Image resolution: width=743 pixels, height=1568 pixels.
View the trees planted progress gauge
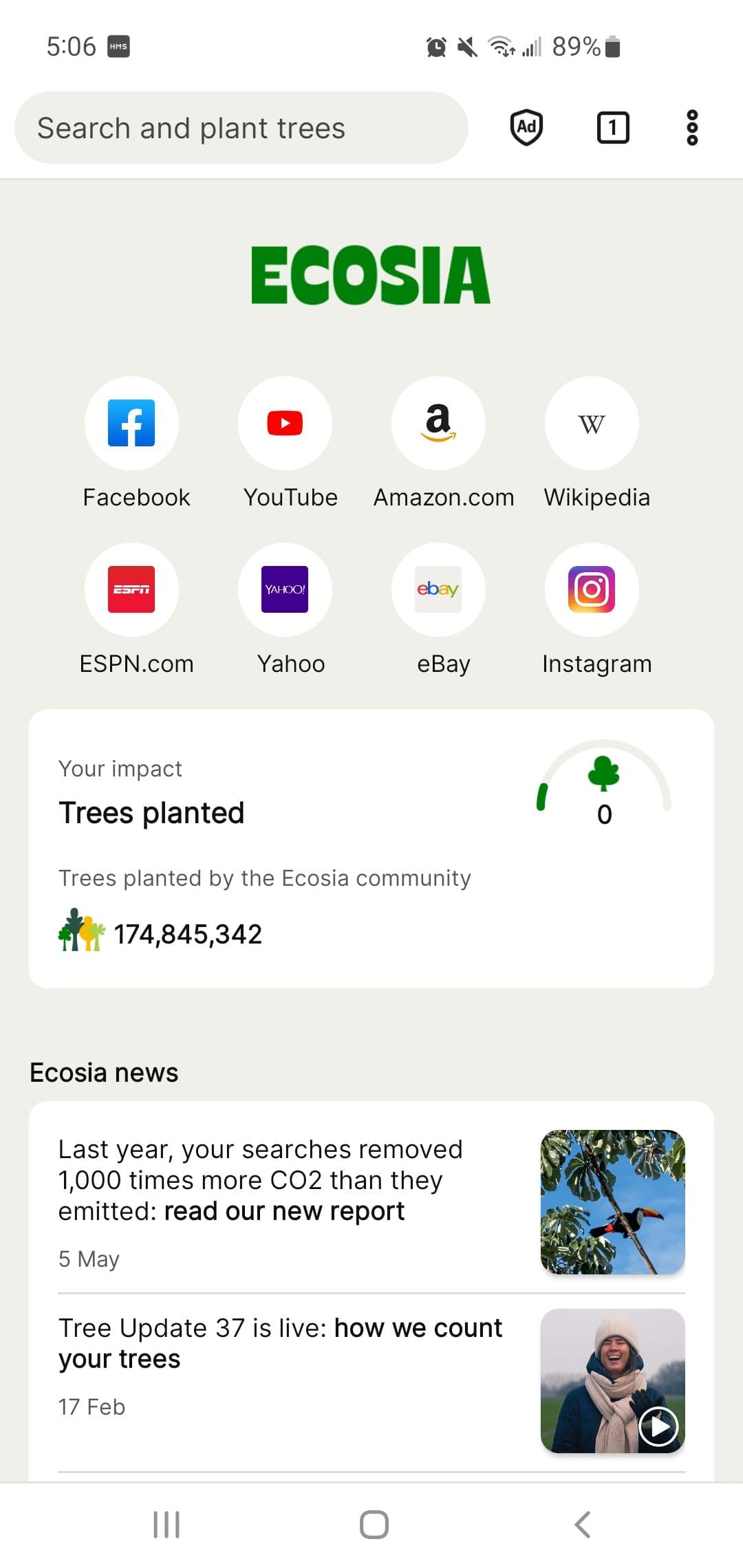[604, 787]
